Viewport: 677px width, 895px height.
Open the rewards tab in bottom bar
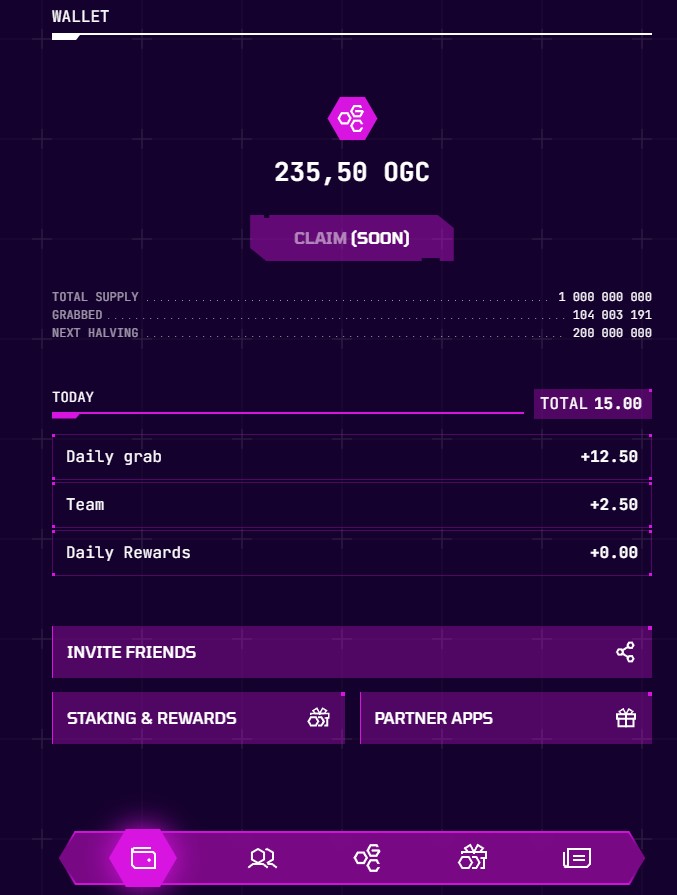point(472,858)
